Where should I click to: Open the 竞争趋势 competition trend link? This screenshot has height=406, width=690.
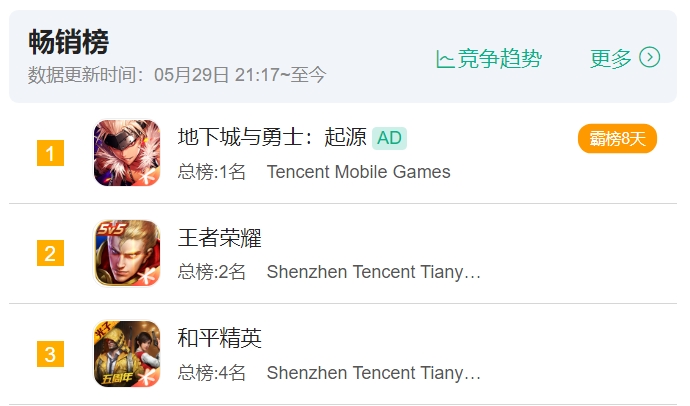point(489,59)
